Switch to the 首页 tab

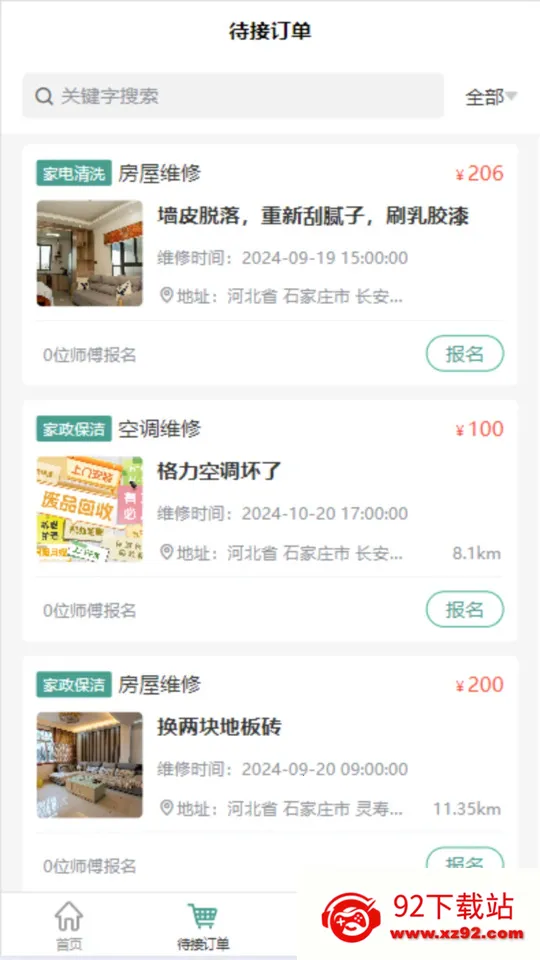pyautogui.click(x=69, y=925)
